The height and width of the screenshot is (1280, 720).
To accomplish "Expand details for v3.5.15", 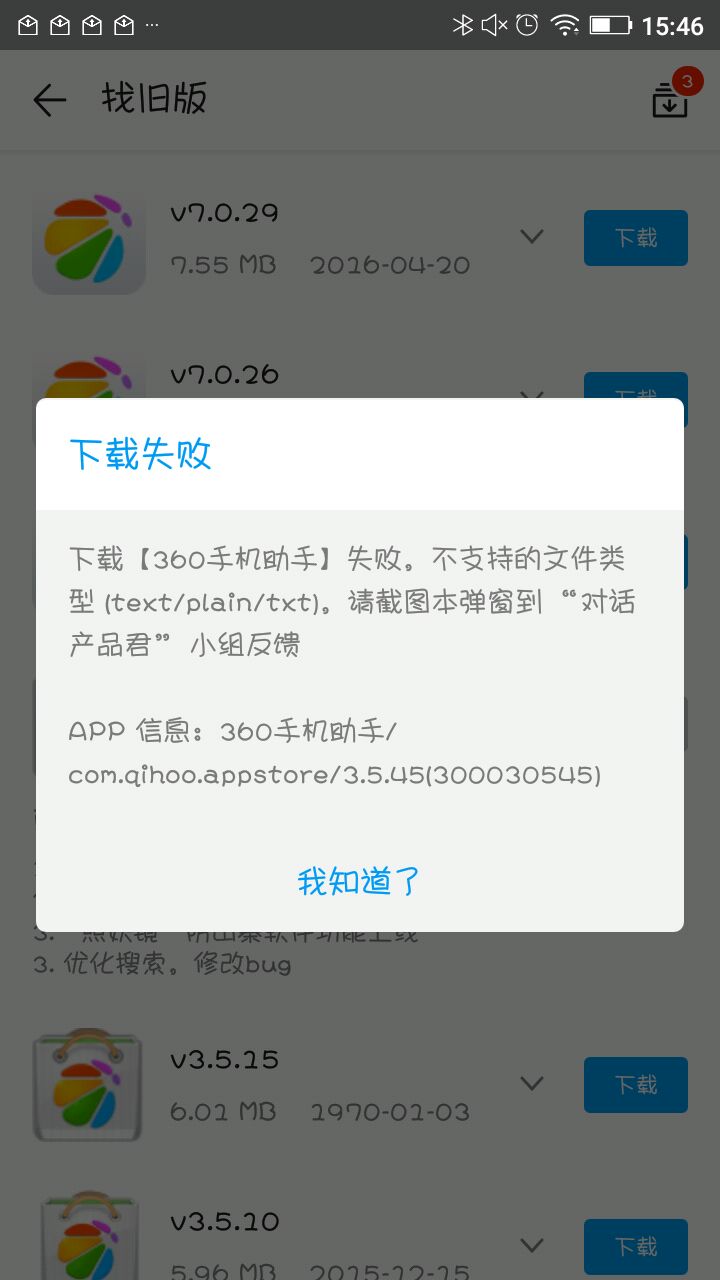I will 532,1084.
